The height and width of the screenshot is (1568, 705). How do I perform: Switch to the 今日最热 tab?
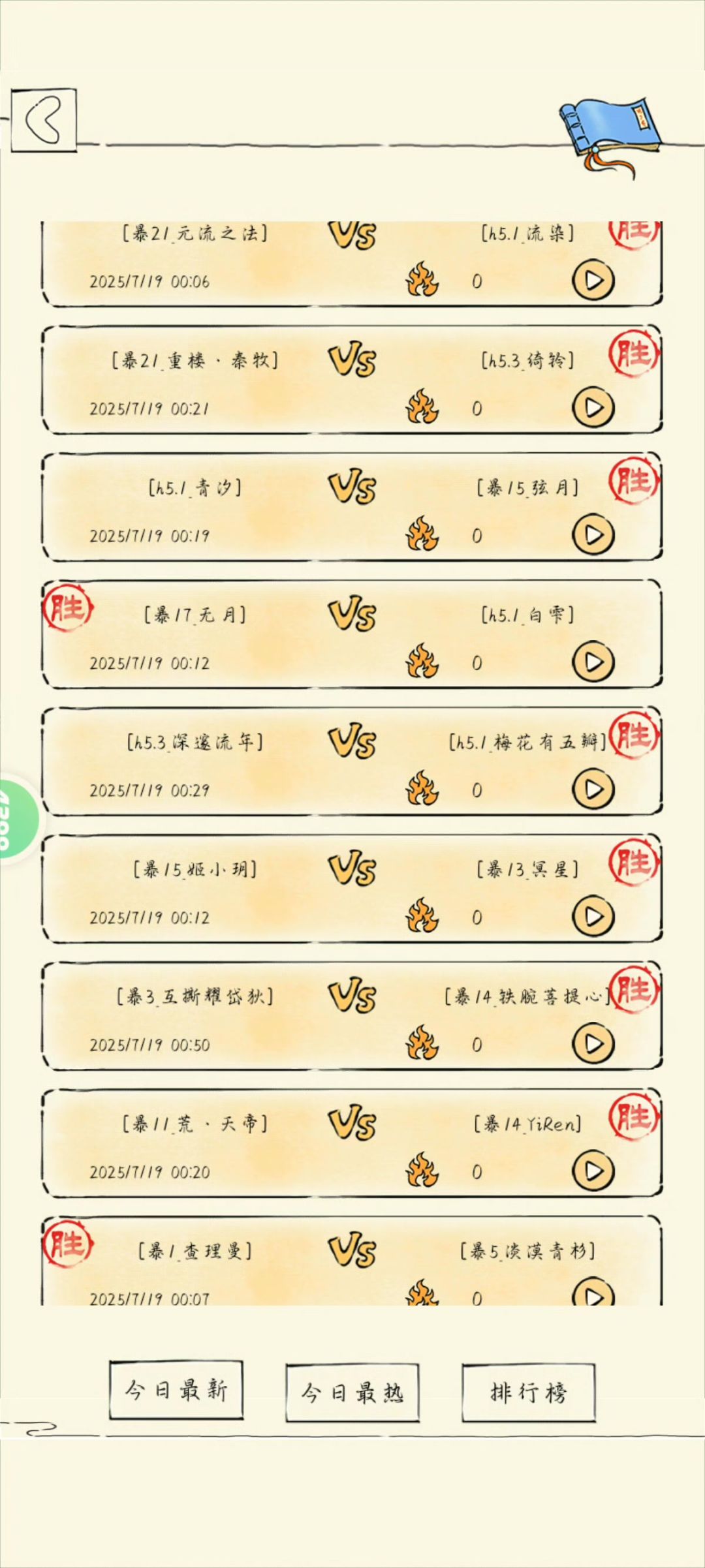pyautogui.click(x=352, y=1392)
